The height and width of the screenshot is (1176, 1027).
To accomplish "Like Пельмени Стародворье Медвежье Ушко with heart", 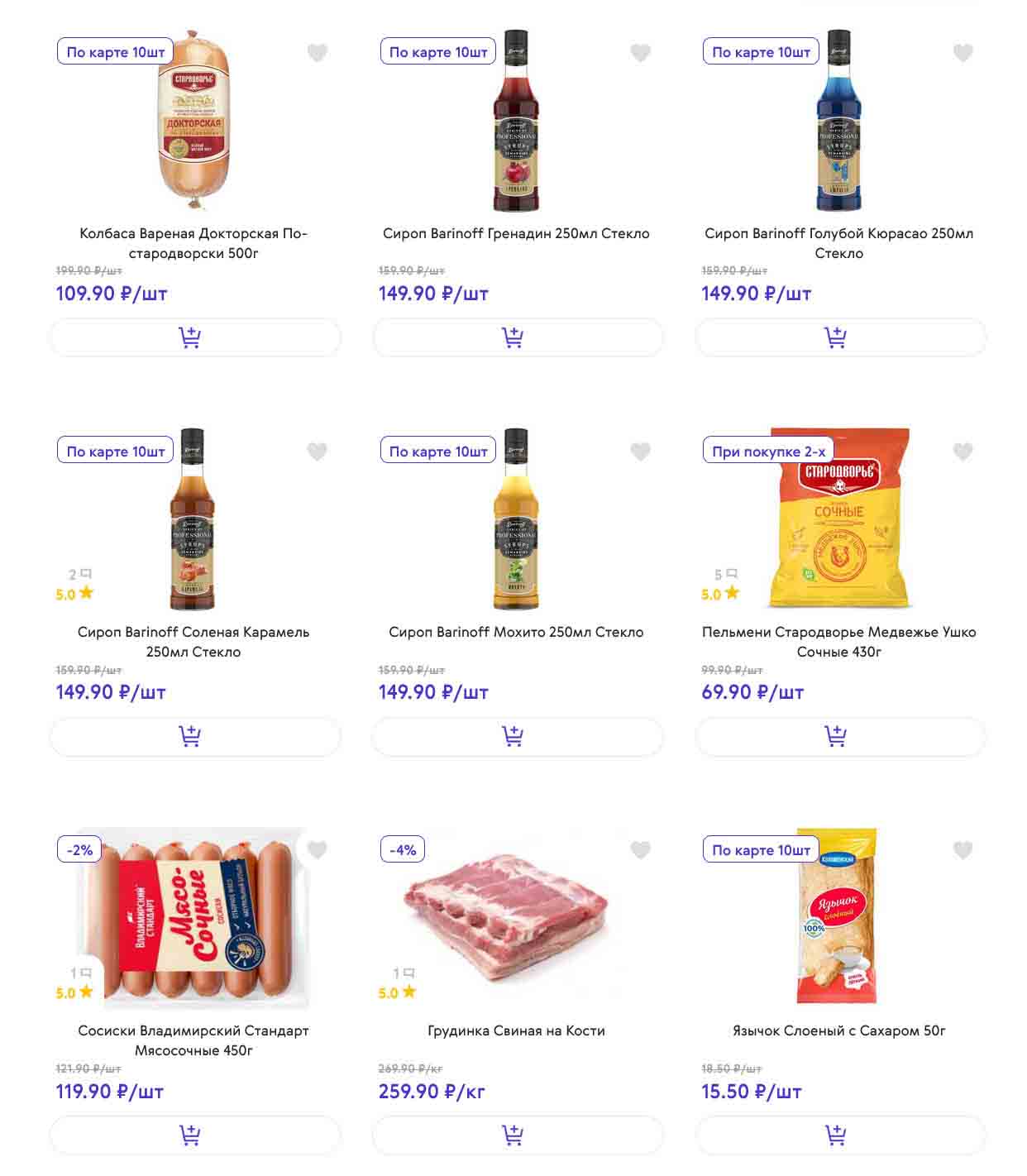I will [x=963, y=452].
